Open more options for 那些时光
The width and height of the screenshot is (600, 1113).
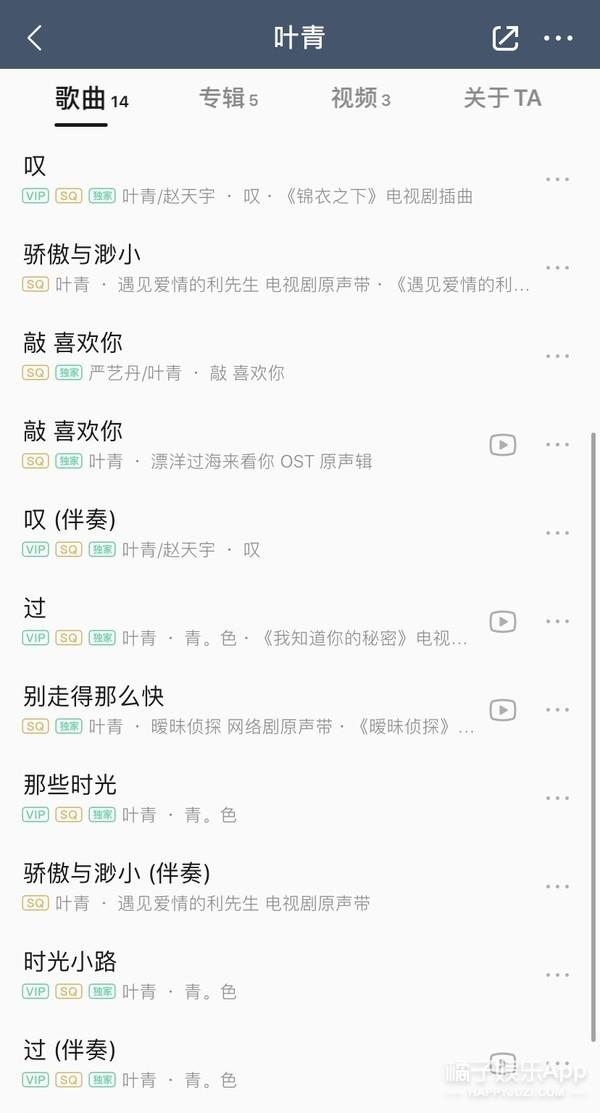[557, 799]
